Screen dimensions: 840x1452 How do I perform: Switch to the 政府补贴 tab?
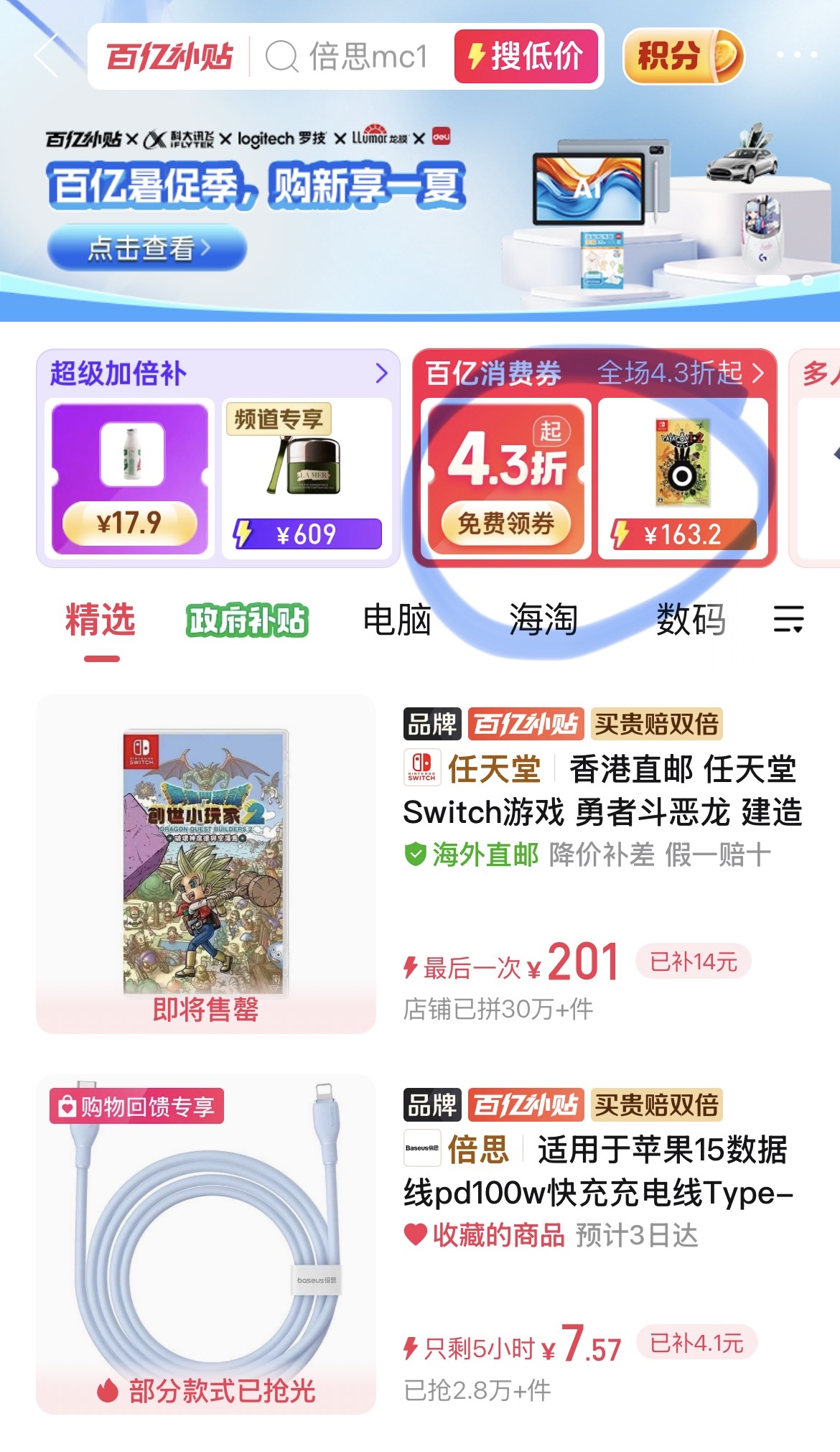coord(247,620)
